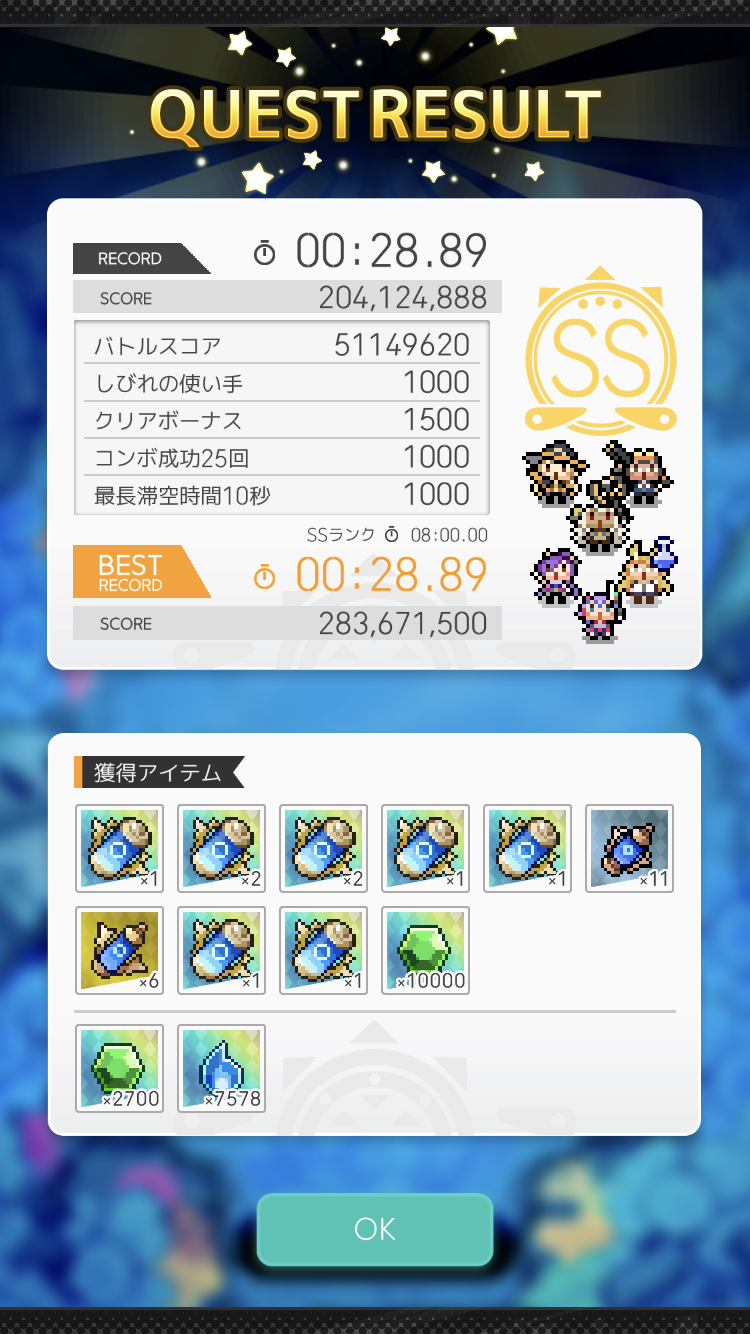Check the grey scroll item marked ×11

tap(629, 848)
